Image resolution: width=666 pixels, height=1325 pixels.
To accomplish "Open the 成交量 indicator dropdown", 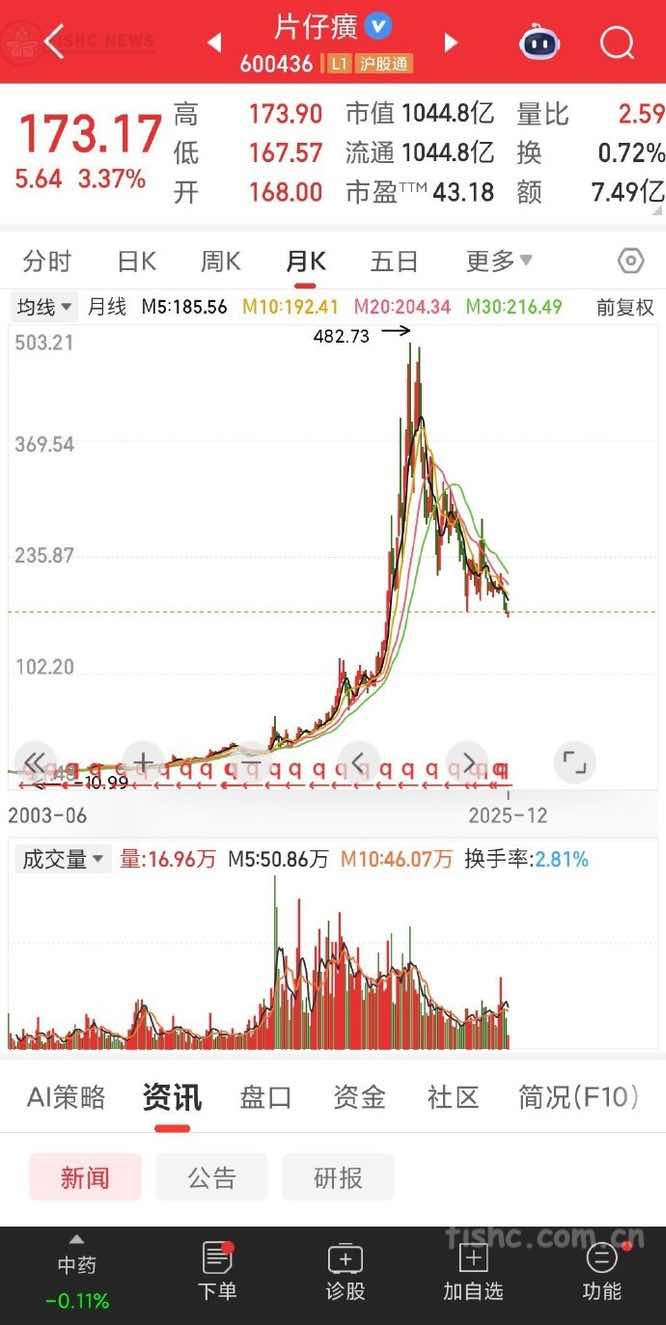I will tap(63, 859).
